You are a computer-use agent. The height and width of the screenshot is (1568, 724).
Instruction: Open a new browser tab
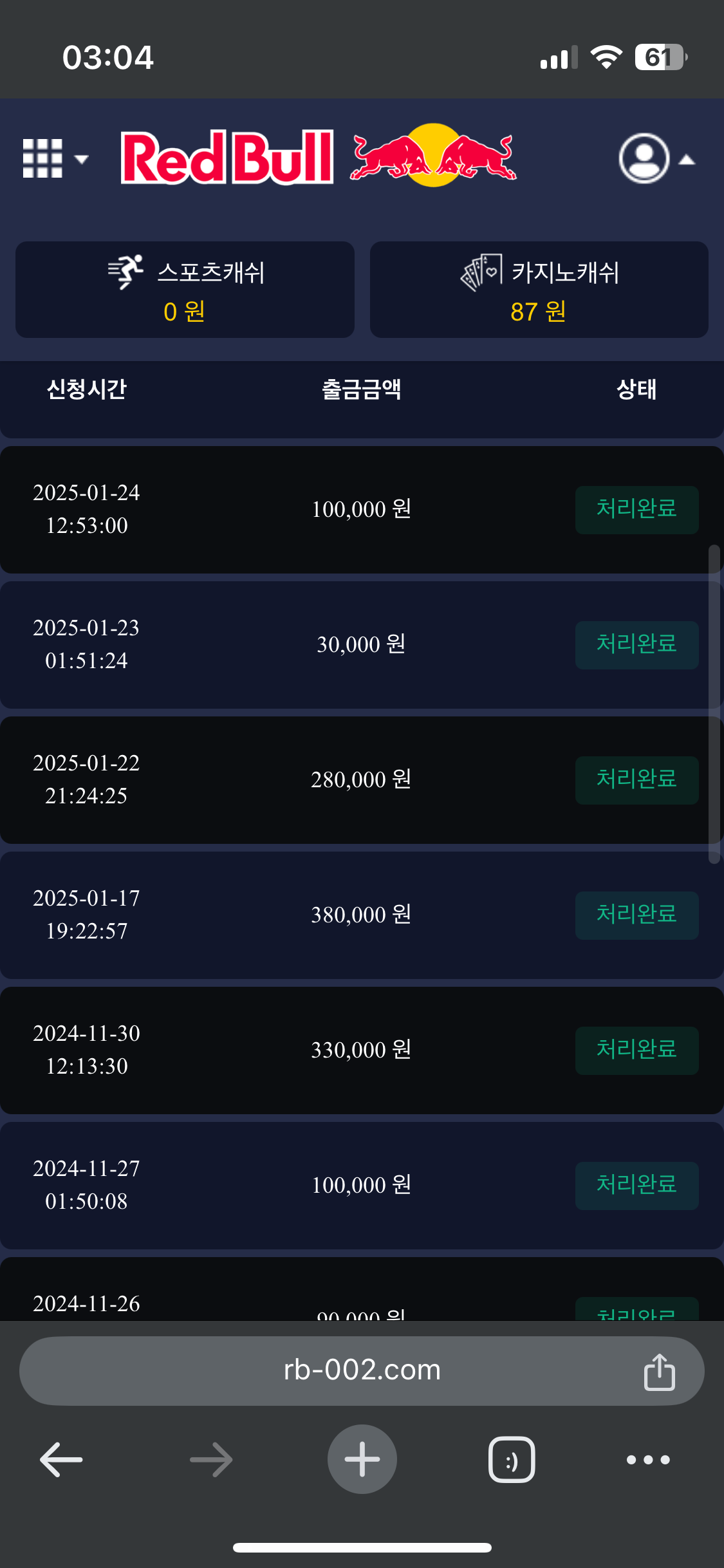[x=362, y=1459]
